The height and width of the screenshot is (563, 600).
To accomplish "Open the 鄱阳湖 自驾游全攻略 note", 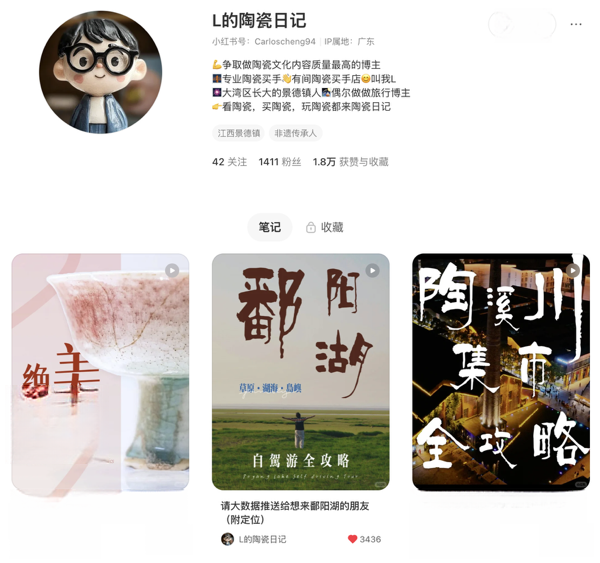I will point(300,371).
